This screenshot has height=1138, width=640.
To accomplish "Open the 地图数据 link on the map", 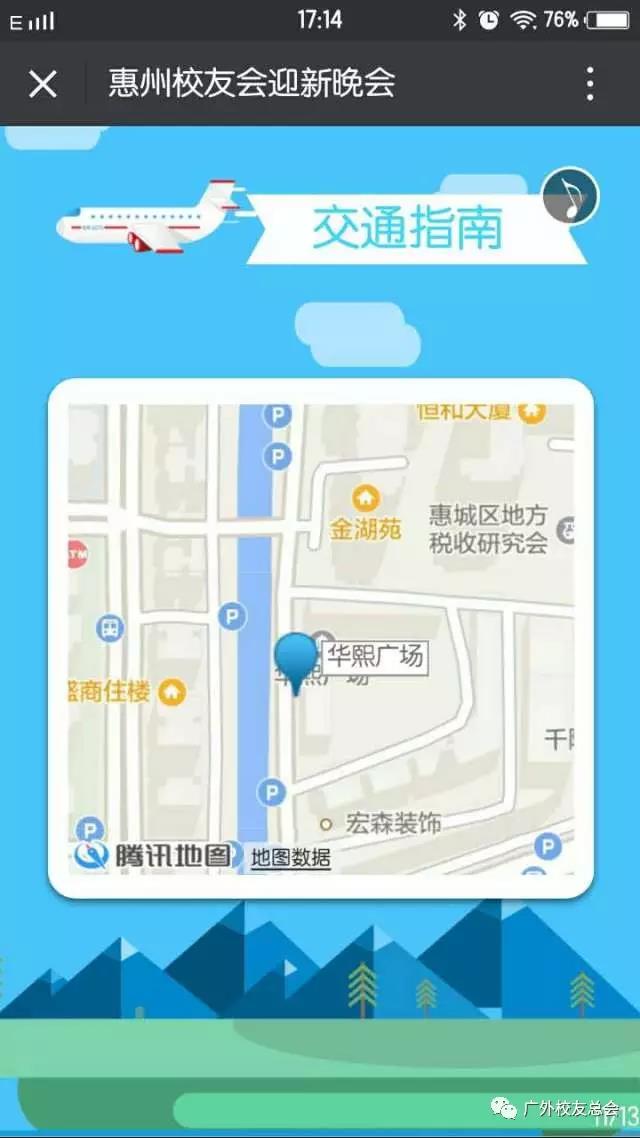I will (x=290, y=857).
